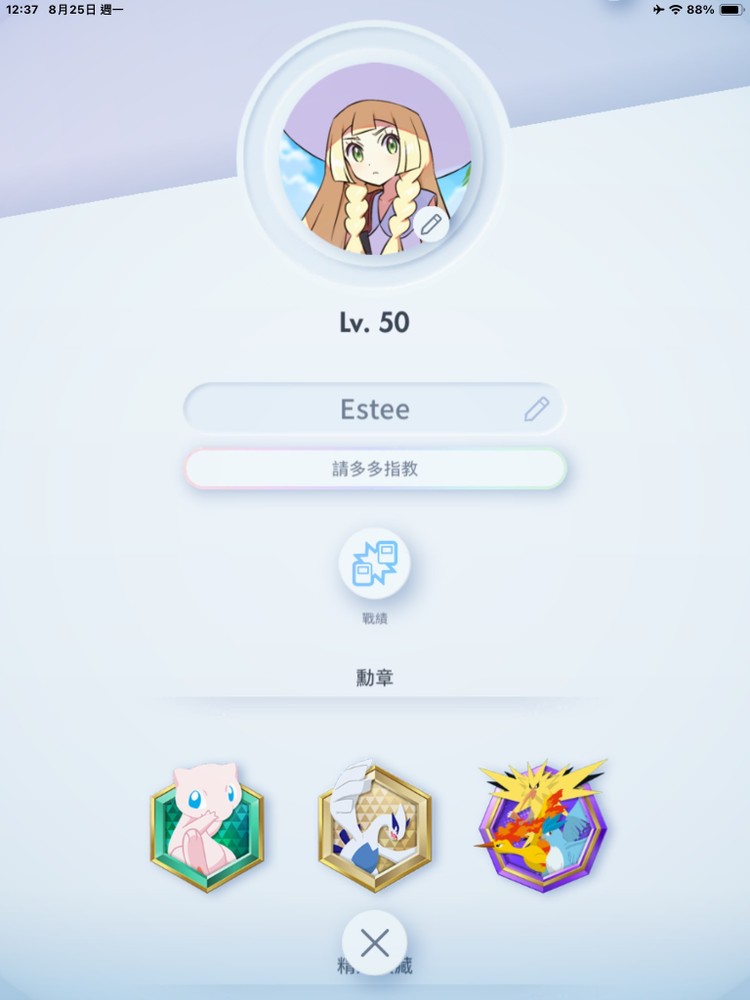
Task: Close the profile screen
Action: tap(375, 942)
